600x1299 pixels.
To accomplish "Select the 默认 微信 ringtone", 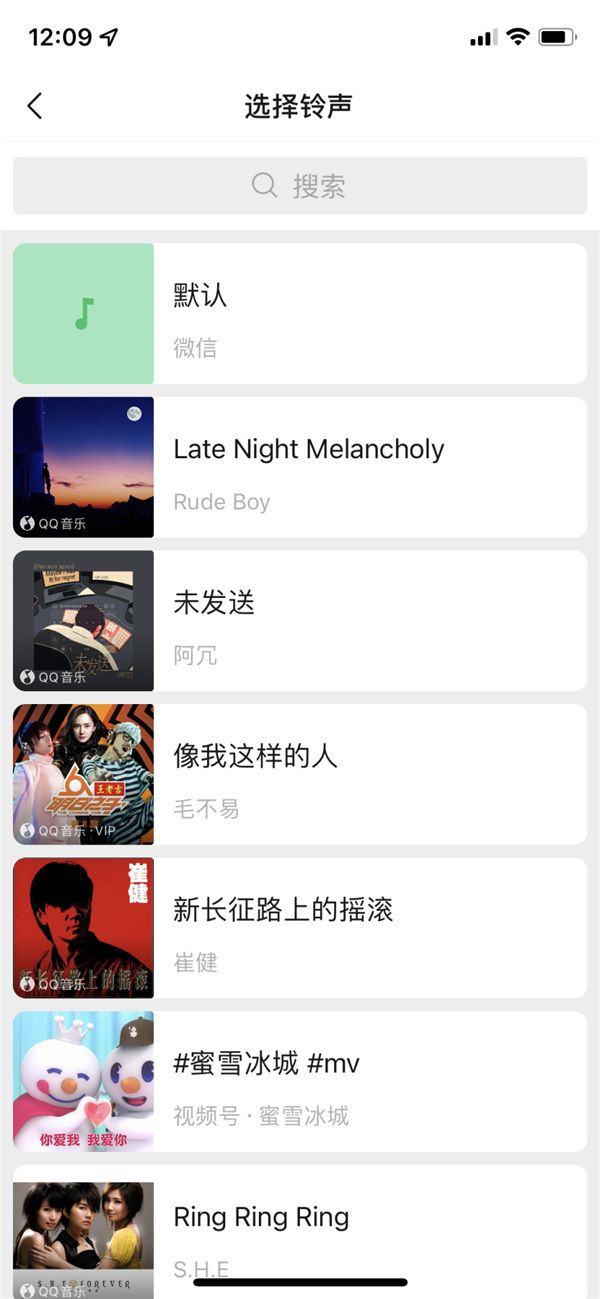I will pyautogui.click(x=300, y=314).
